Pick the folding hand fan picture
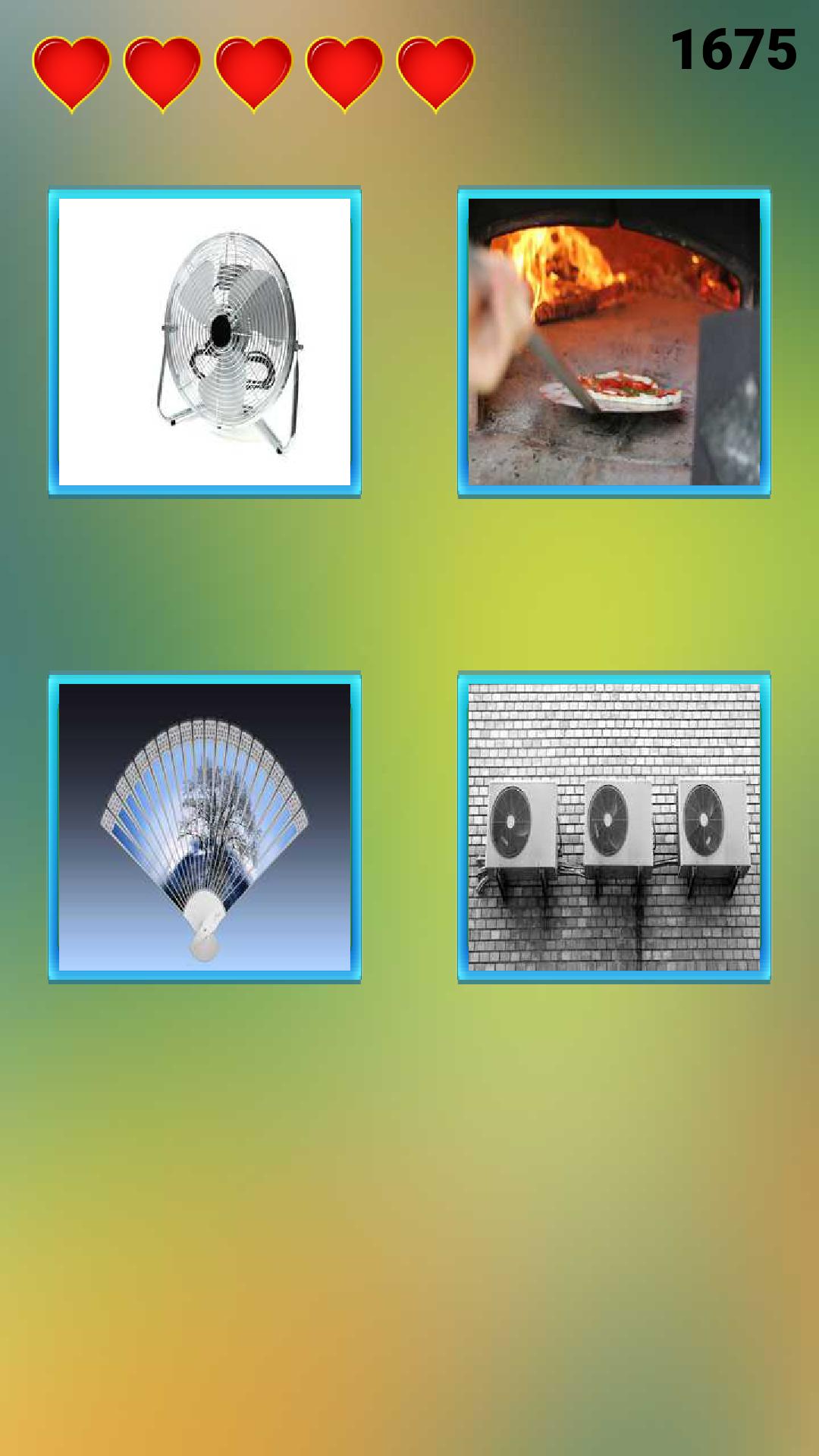This screenshot has height=1456, width=819. pos(205,827)
